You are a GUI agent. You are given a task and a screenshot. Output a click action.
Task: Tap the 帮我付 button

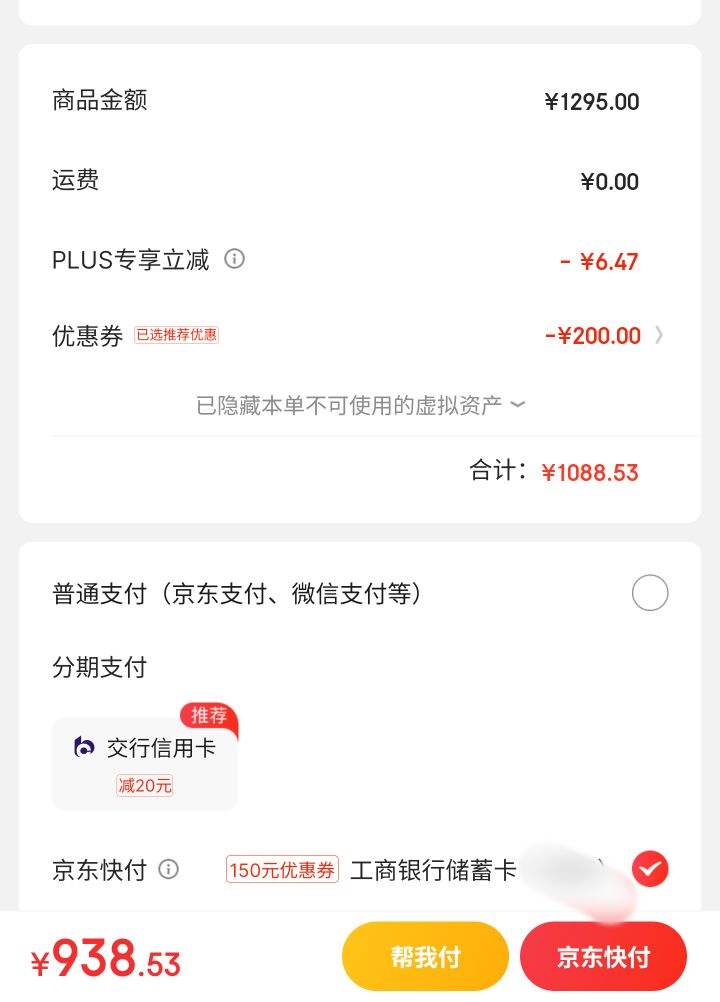425,957
